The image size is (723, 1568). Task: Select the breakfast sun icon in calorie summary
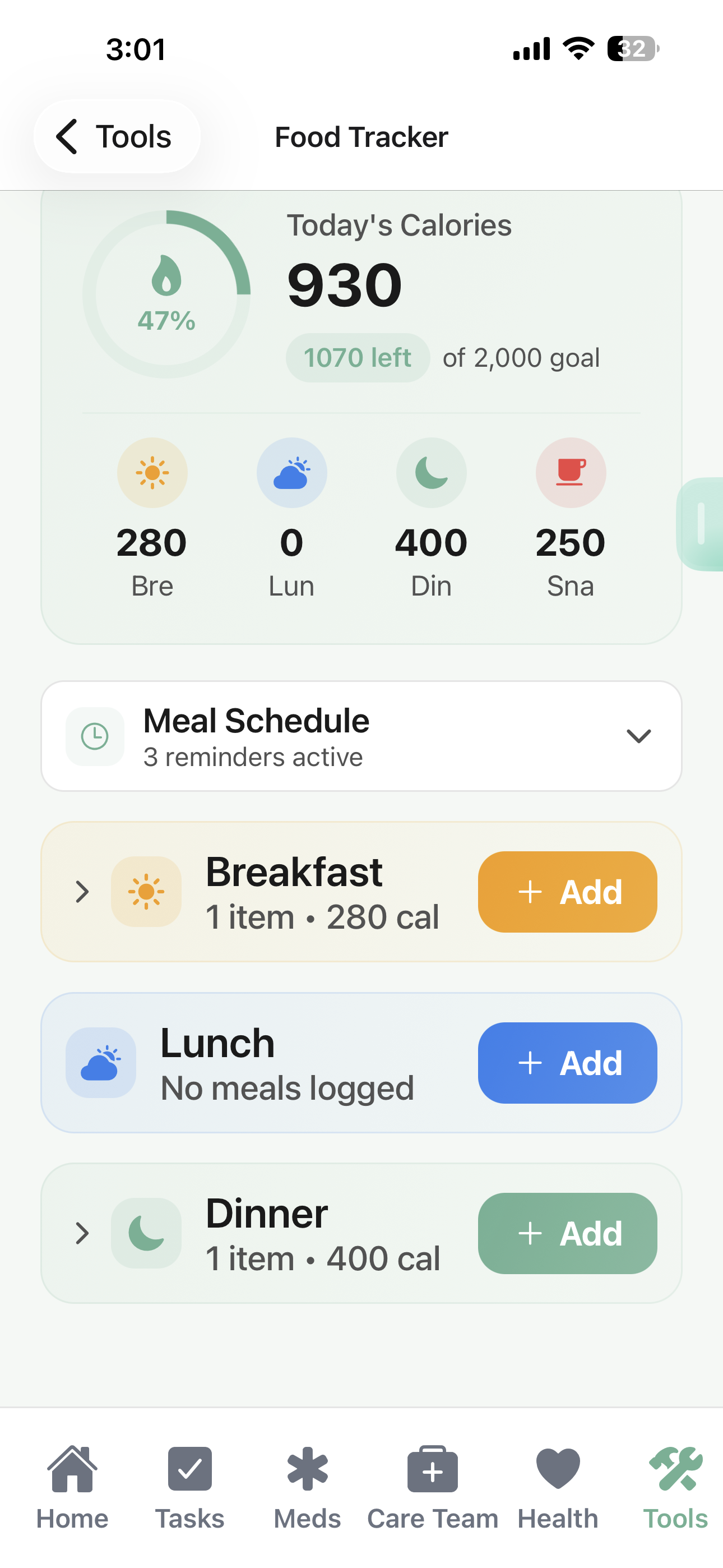tap(151, 473)
